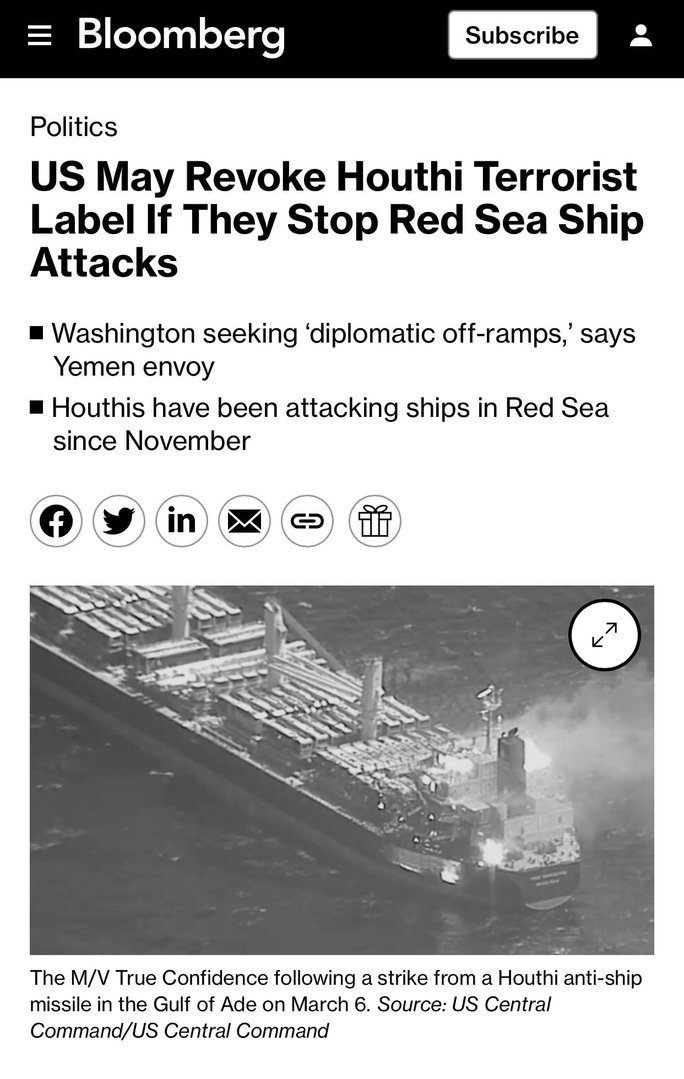Go to the Bloomberg homepage
This screenshot has width=684, height=1079.
(181, 36)
